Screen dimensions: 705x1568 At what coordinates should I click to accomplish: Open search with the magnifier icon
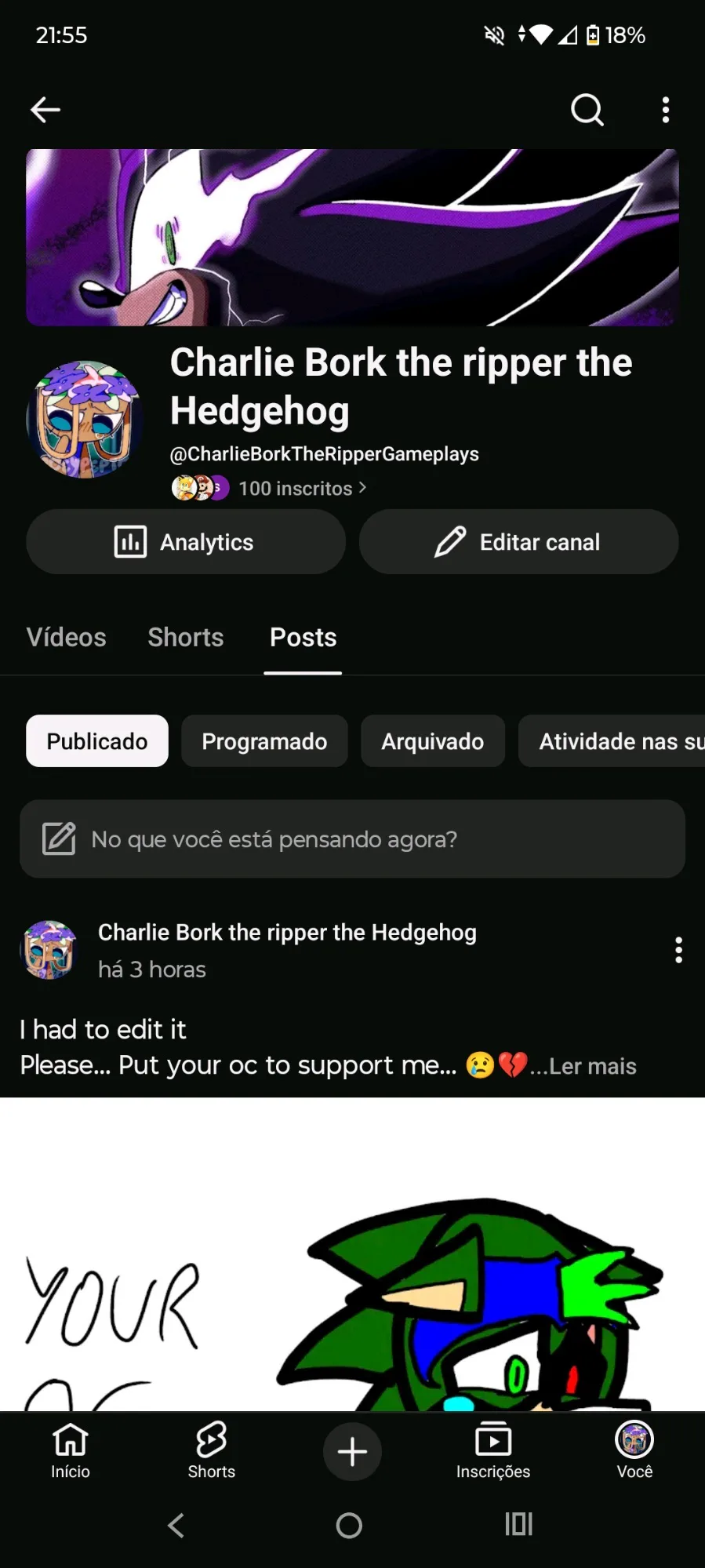(587, 110)
